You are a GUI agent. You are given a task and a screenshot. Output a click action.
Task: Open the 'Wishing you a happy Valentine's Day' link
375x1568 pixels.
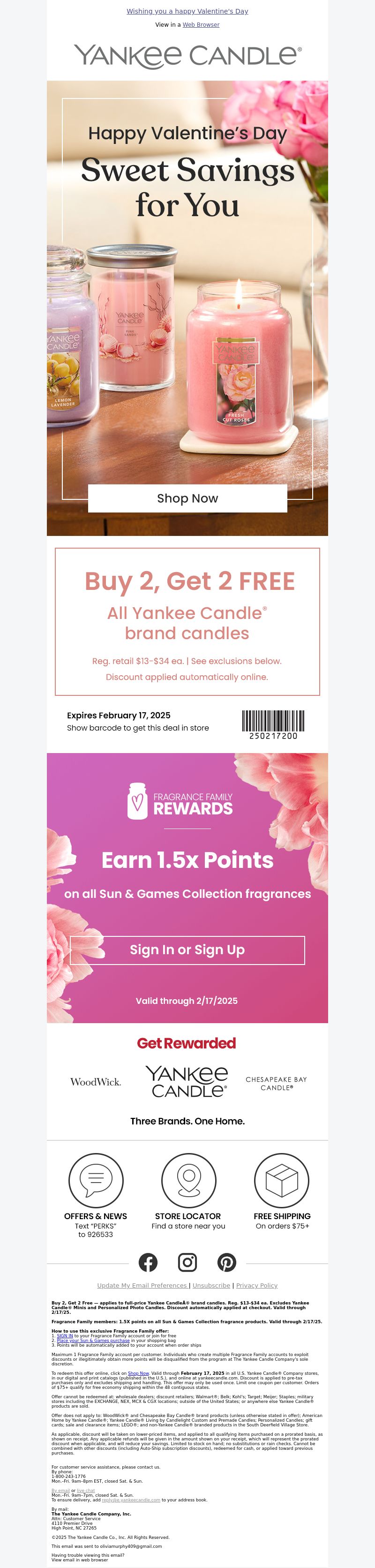click(187, 12)
